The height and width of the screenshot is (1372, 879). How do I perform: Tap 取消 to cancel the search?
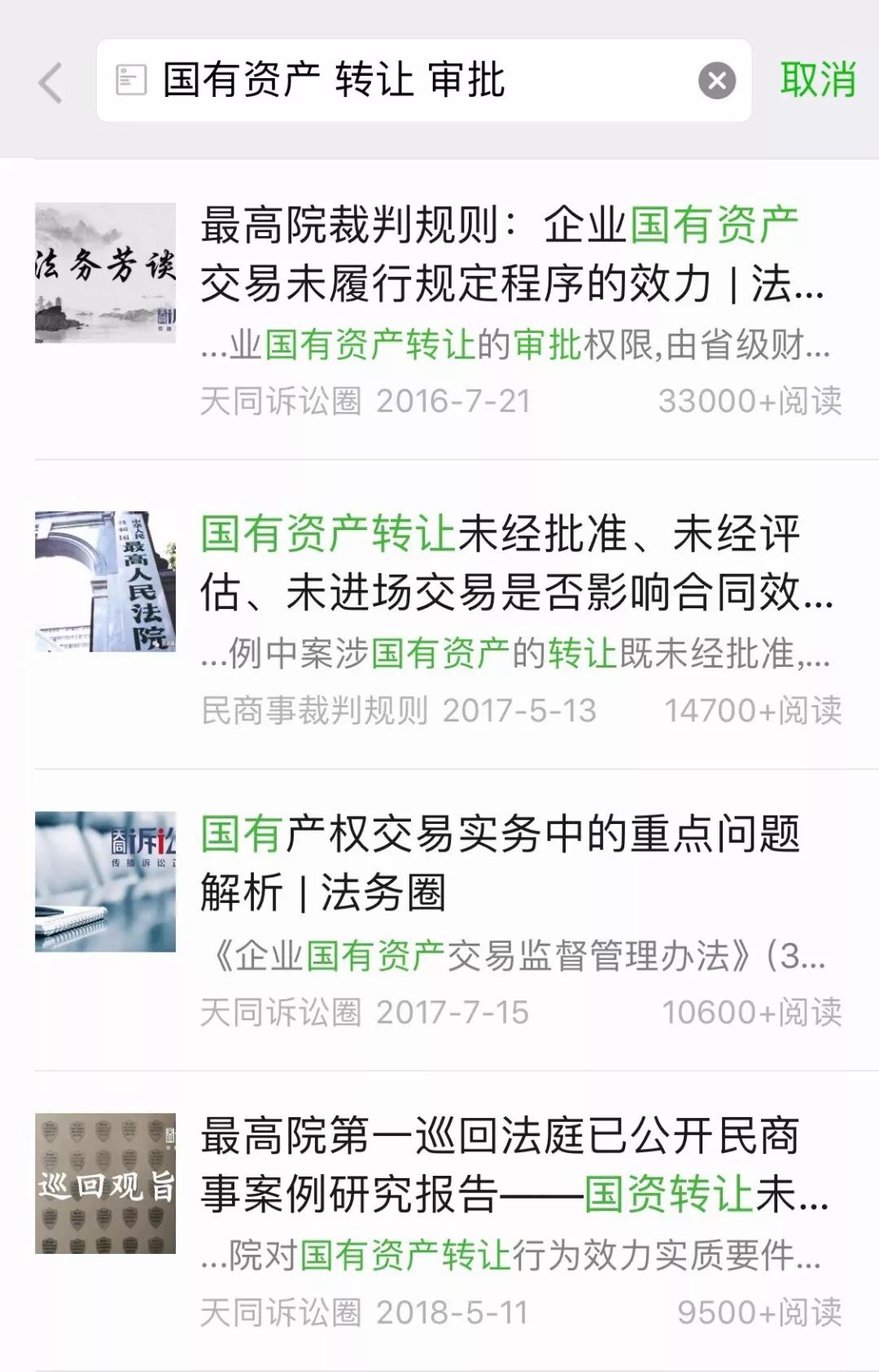tap(818, 78)
